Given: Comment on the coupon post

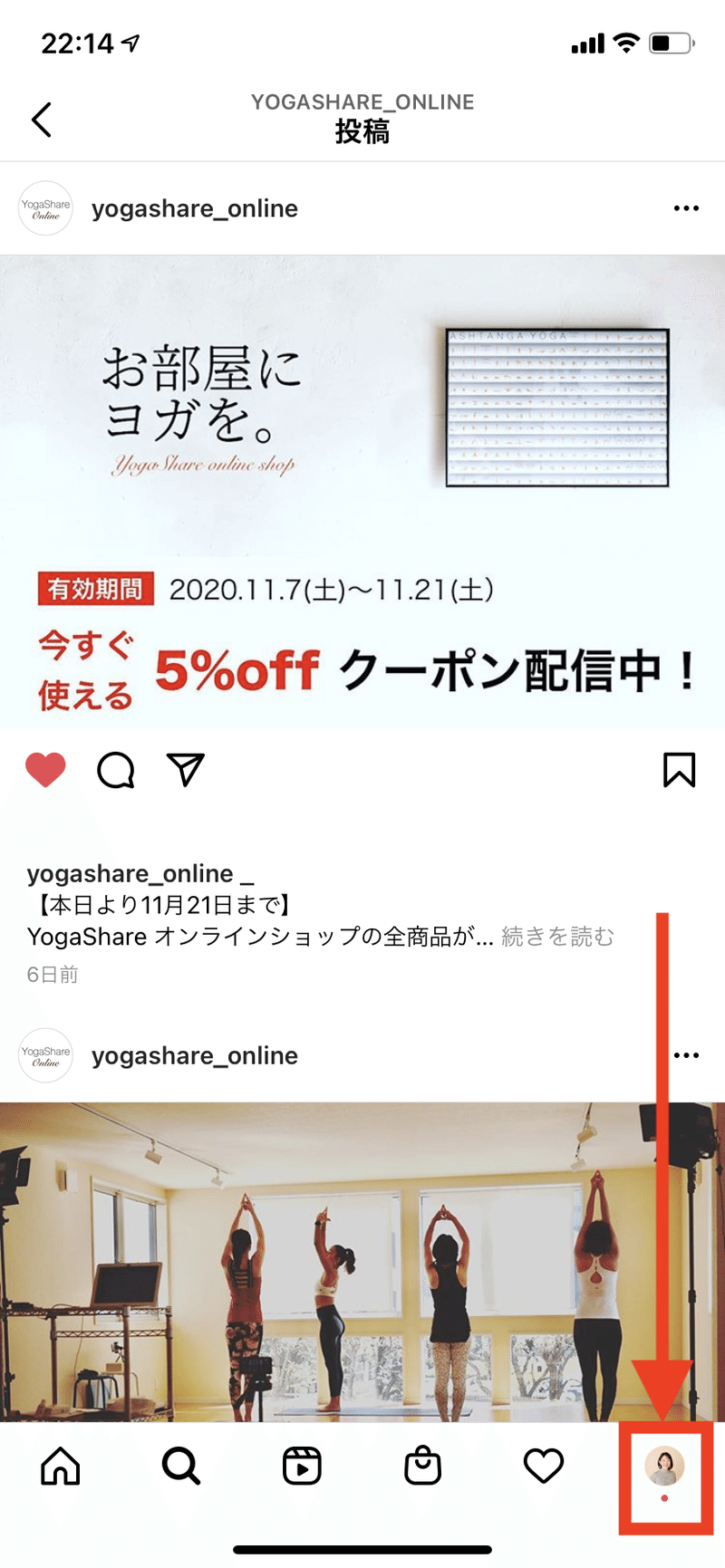Looking at the screenshot, I should coord(116,770).
